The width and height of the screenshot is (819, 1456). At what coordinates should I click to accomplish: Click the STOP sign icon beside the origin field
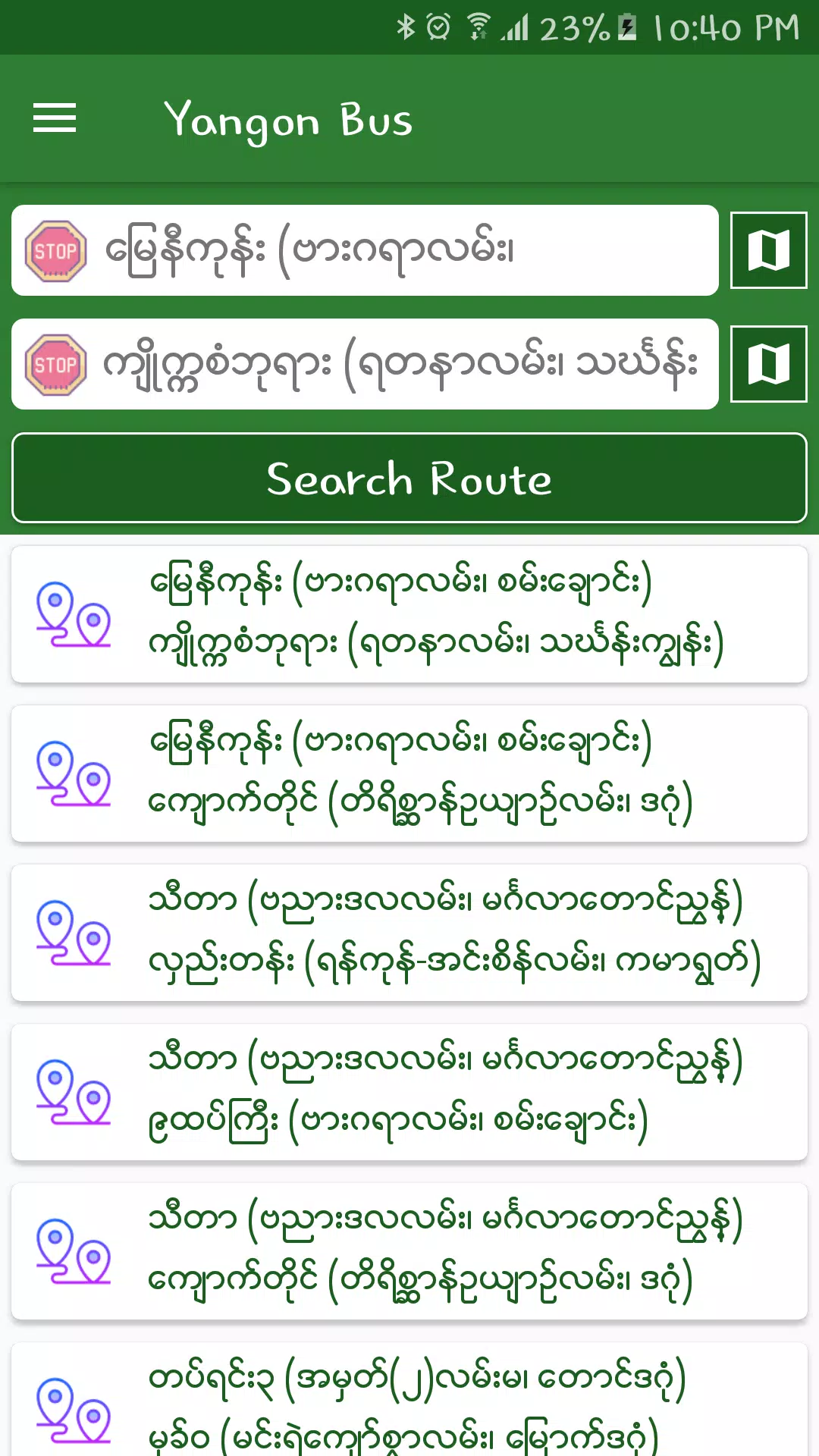[57, 249]
